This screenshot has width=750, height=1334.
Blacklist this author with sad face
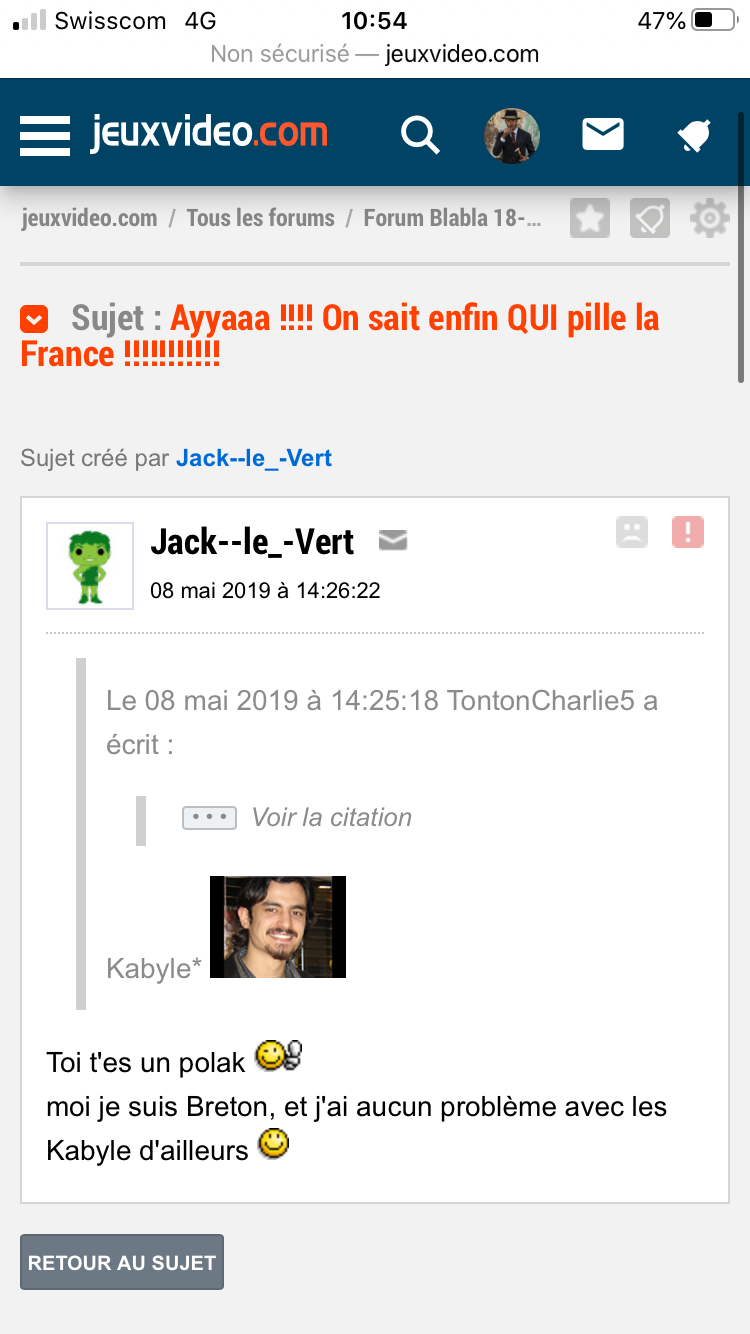(x=632, y=532)
